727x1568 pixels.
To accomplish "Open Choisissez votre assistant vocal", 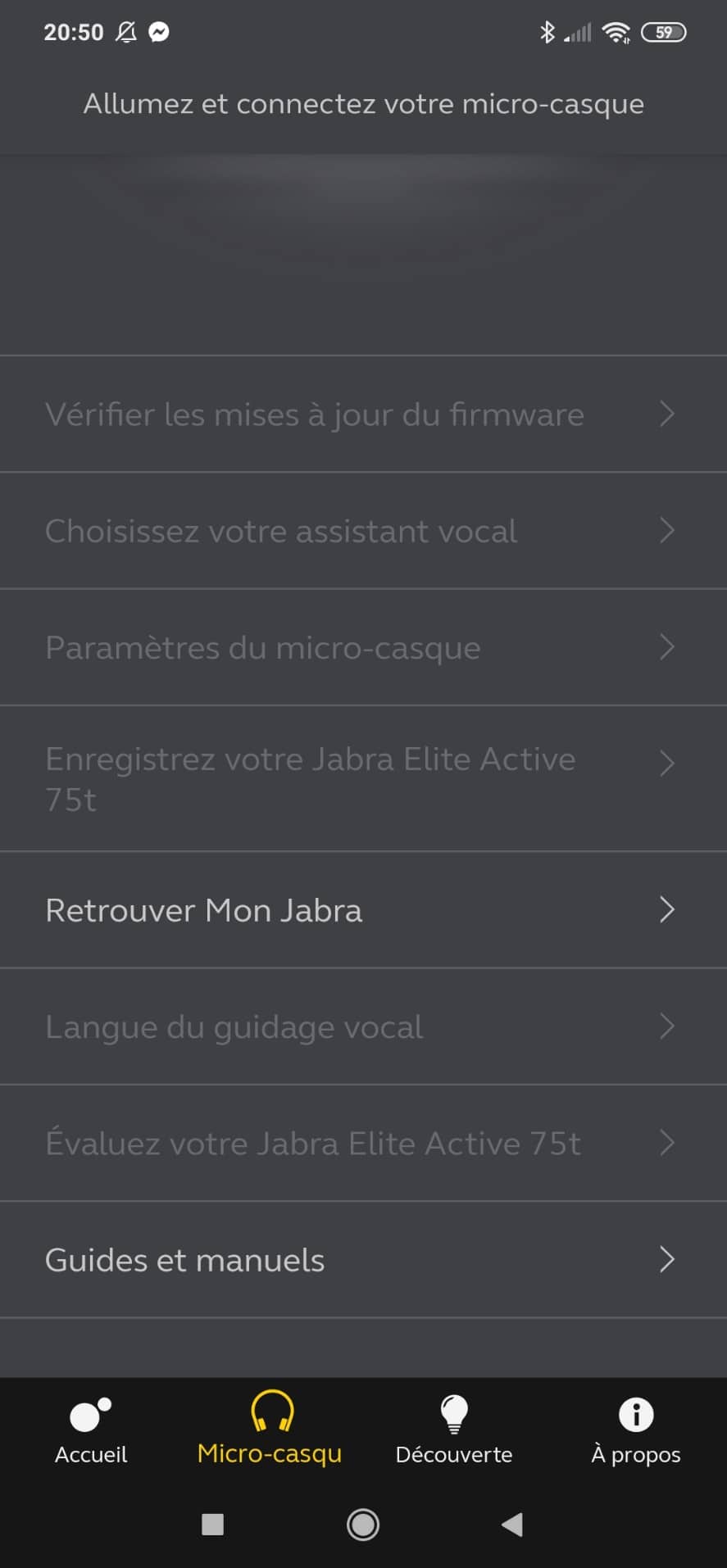I will 363,531.
